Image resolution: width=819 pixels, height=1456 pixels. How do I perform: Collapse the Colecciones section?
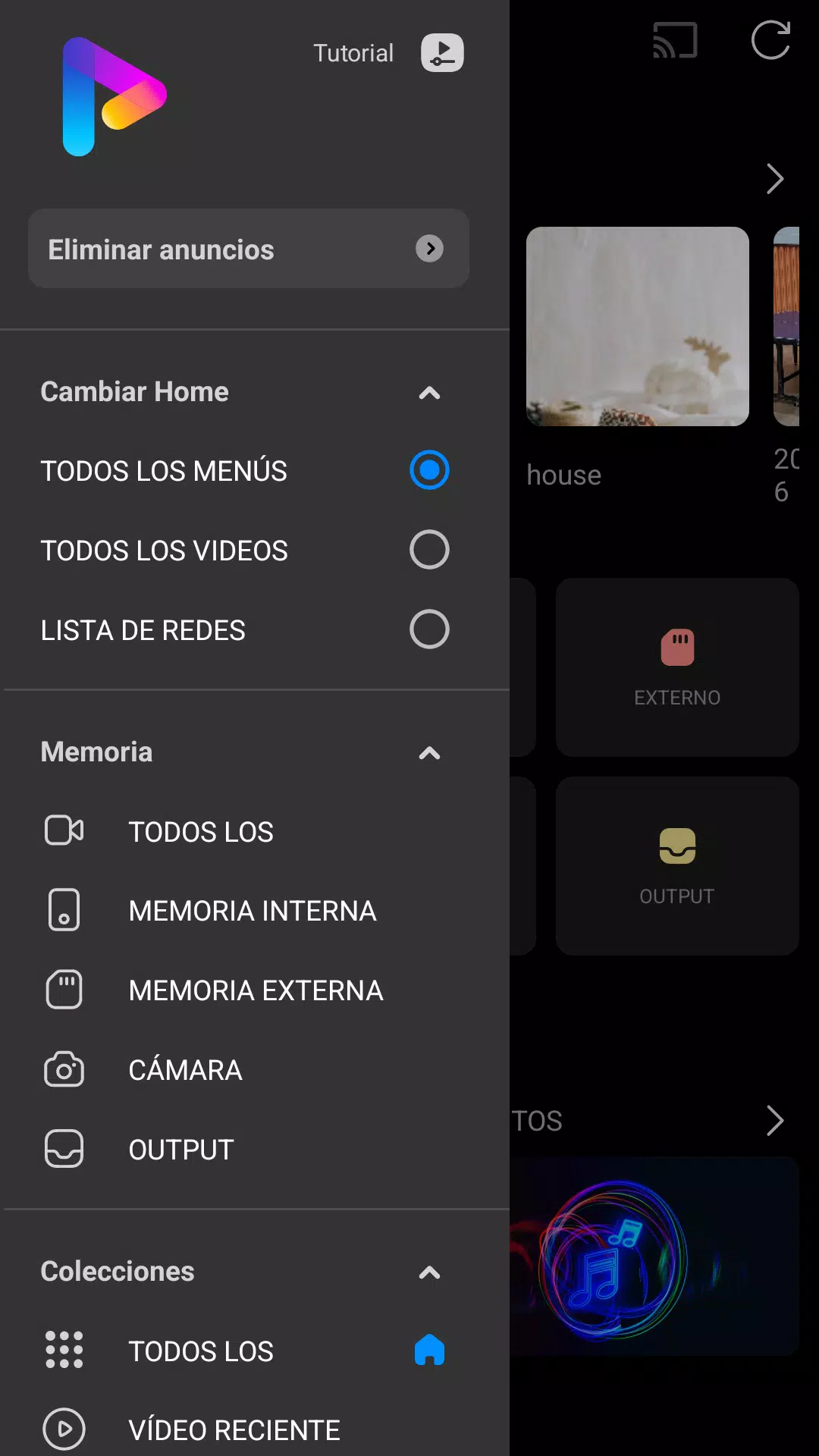[429, 1272]
